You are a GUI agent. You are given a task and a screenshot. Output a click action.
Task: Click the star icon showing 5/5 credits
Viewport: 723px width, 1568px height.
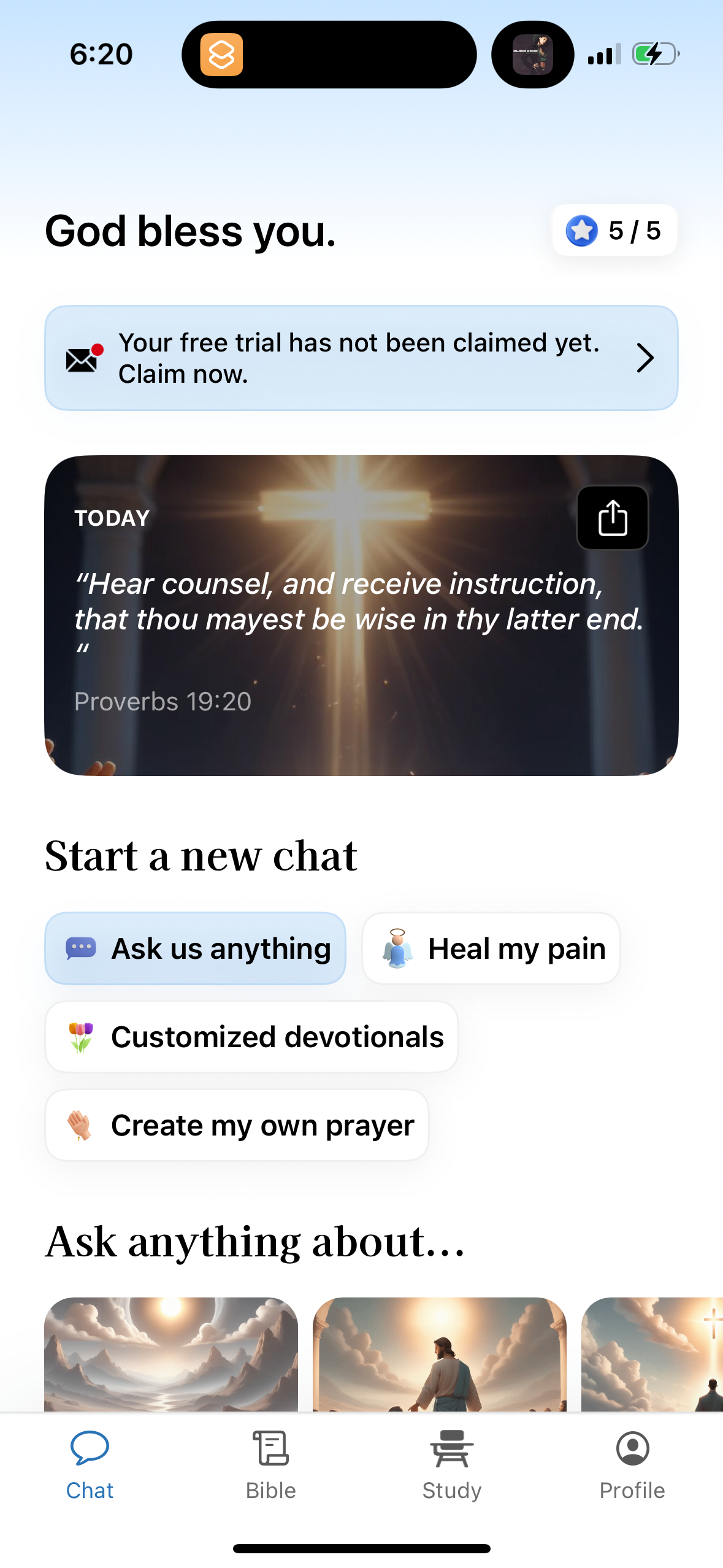pyautogui.click(x=581, y=230)
